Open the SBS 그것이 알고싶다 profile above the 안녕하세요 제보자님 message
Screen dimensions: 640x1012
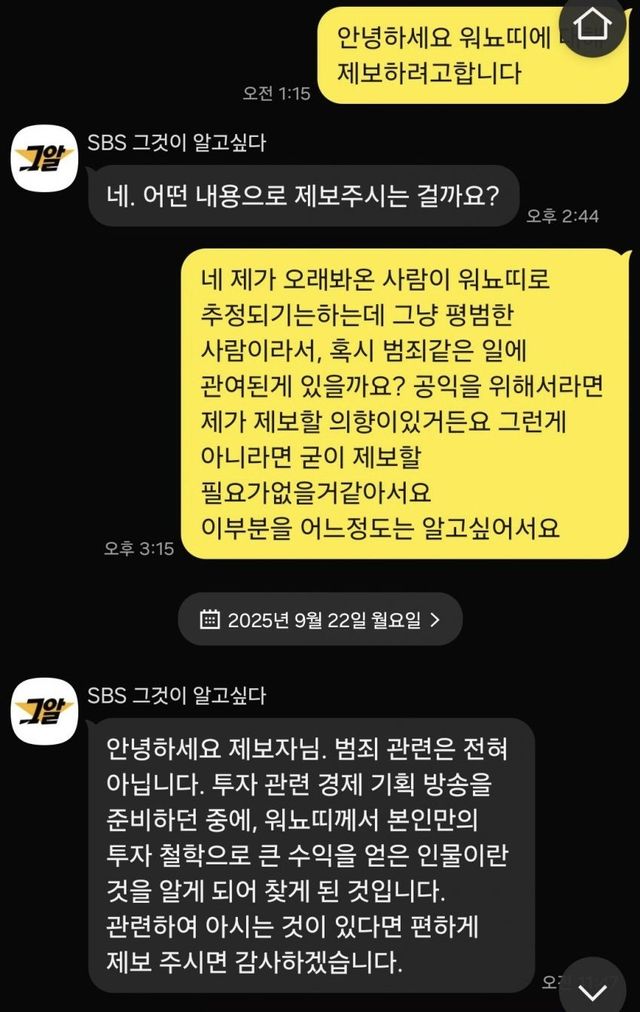(44, 709)
